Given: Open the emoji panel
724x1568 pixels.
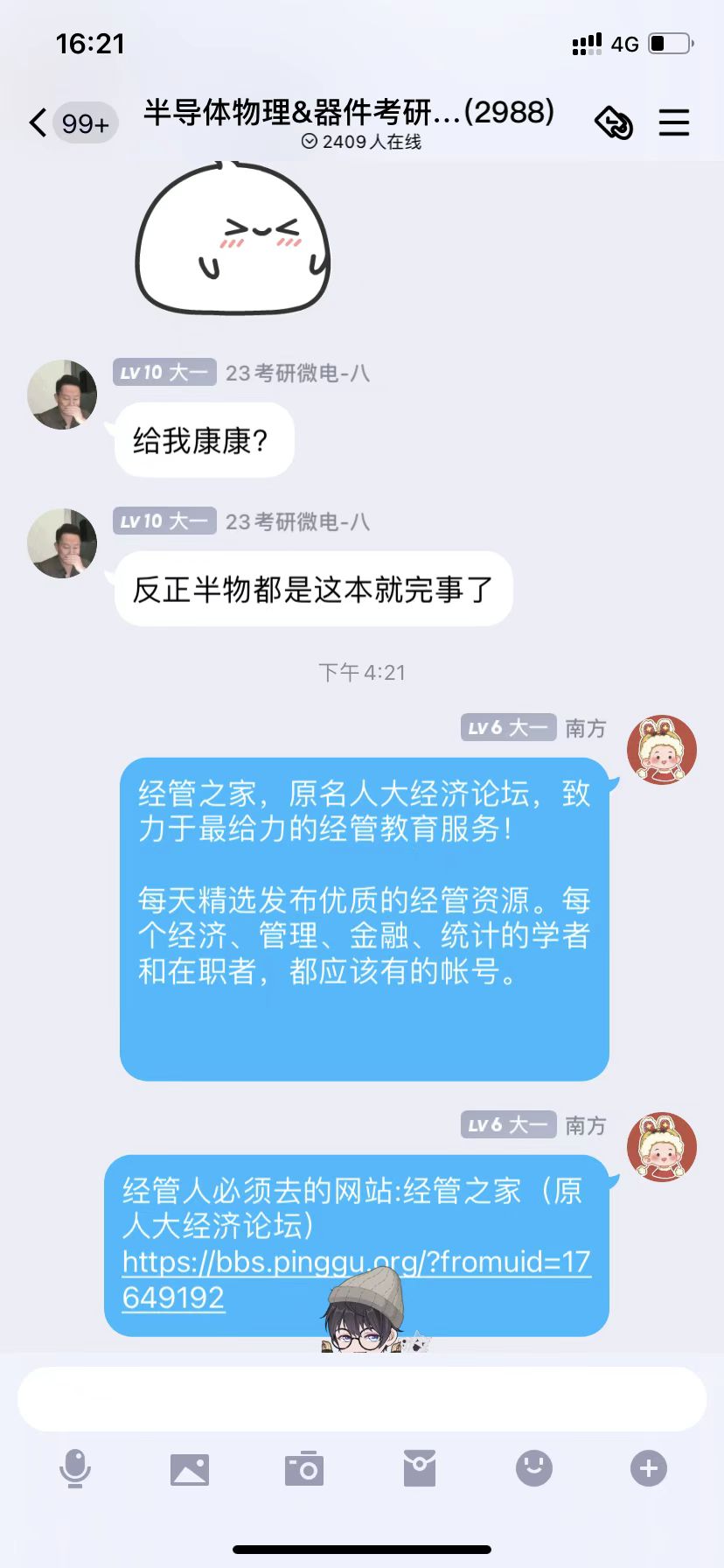Looking at the screenshot, I should click(x=534, y=1468).
